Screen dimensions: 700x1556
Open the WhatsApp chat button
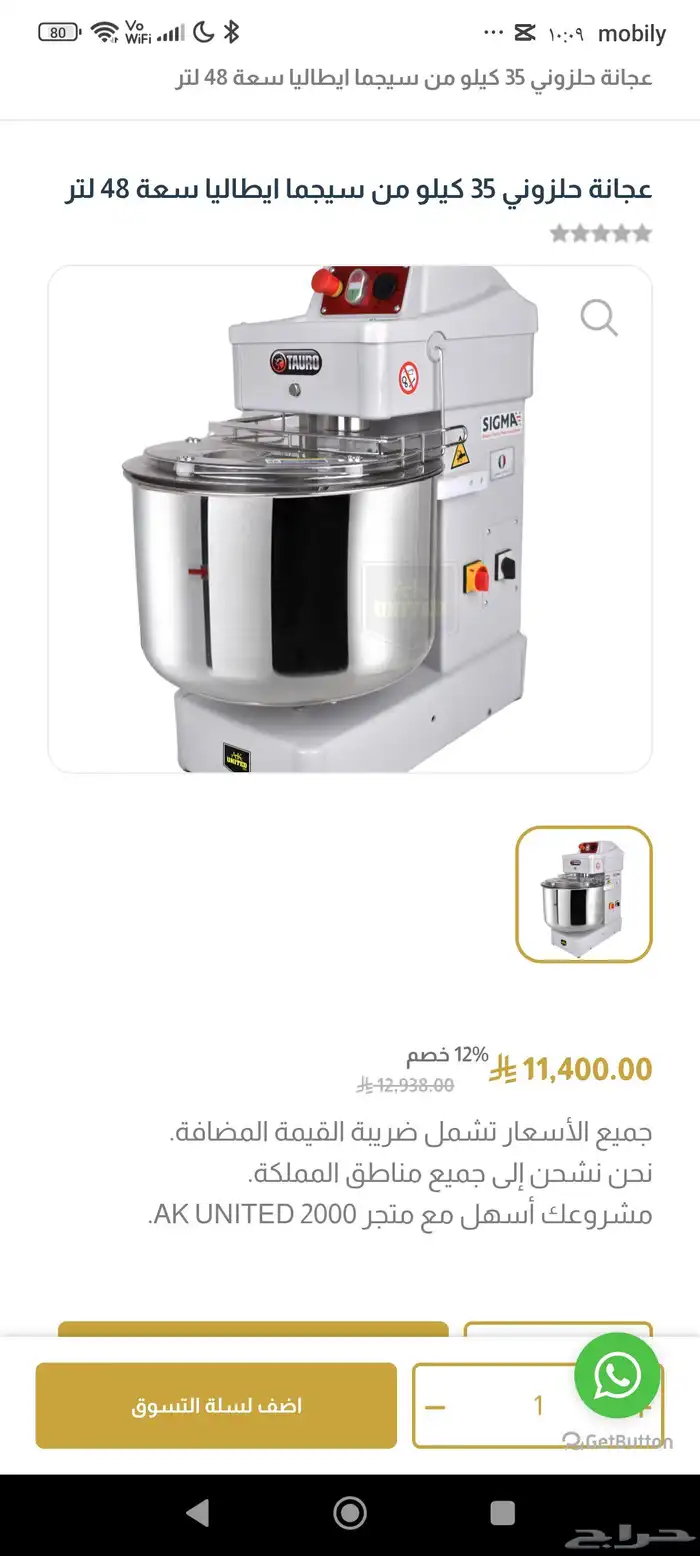617,1375
